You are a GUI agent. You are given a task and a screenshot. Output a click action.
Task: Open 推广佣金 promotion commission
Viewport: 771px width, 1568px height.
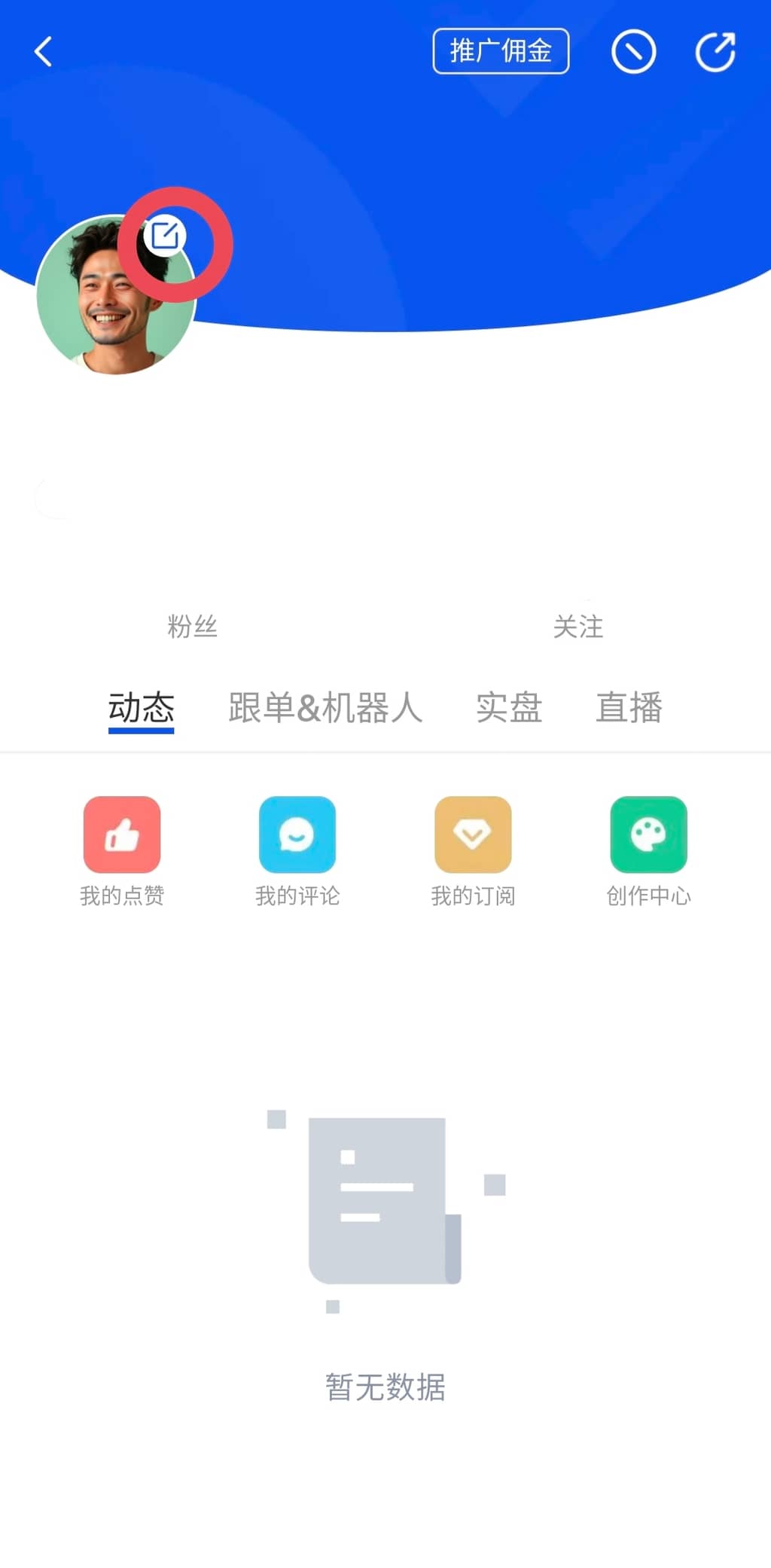(501, 51)
